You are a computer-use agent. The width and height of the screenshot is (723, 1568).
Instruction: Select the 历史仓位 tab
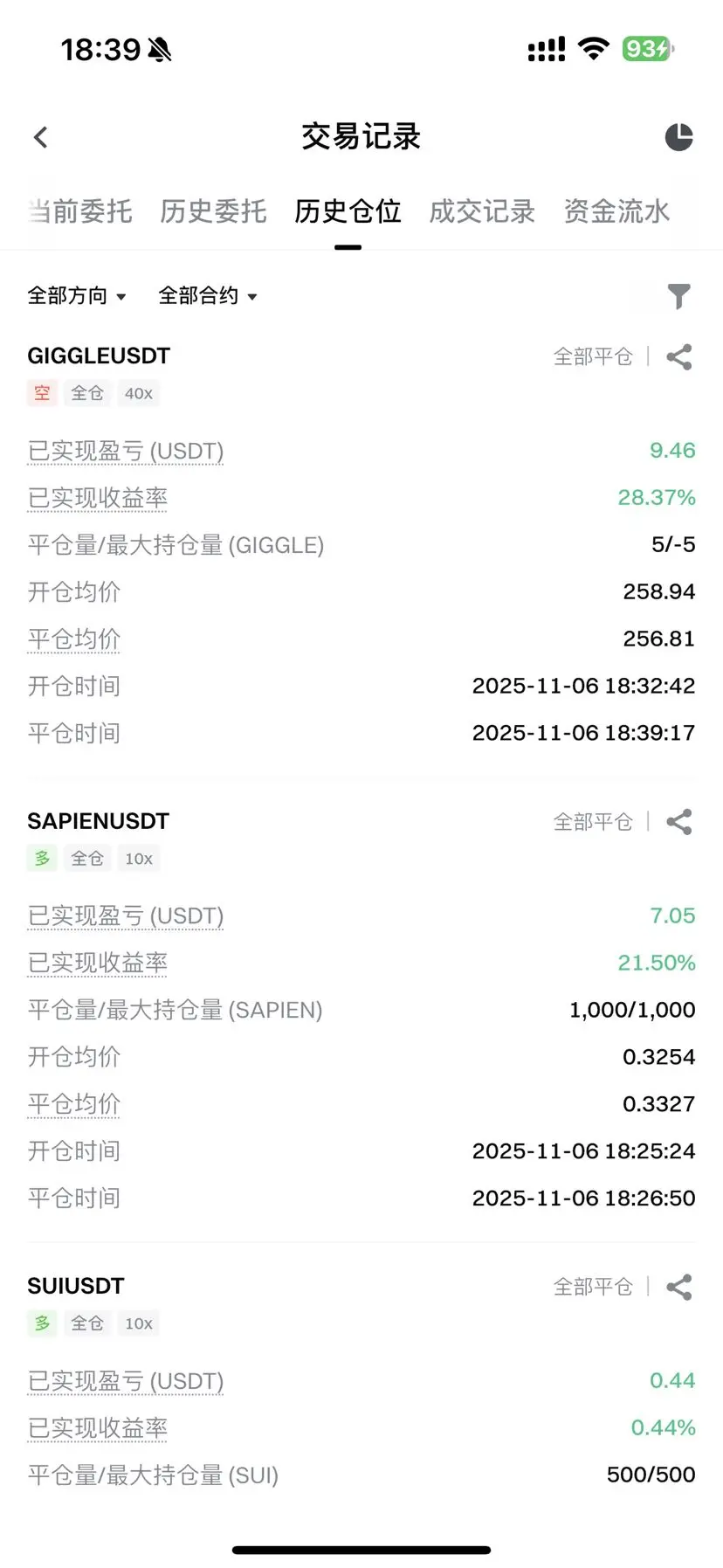(348, 211)
